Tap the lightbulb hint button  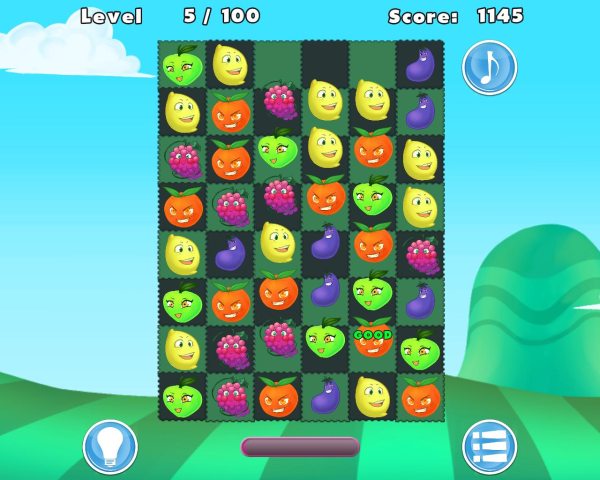click(x=110, y=446)
